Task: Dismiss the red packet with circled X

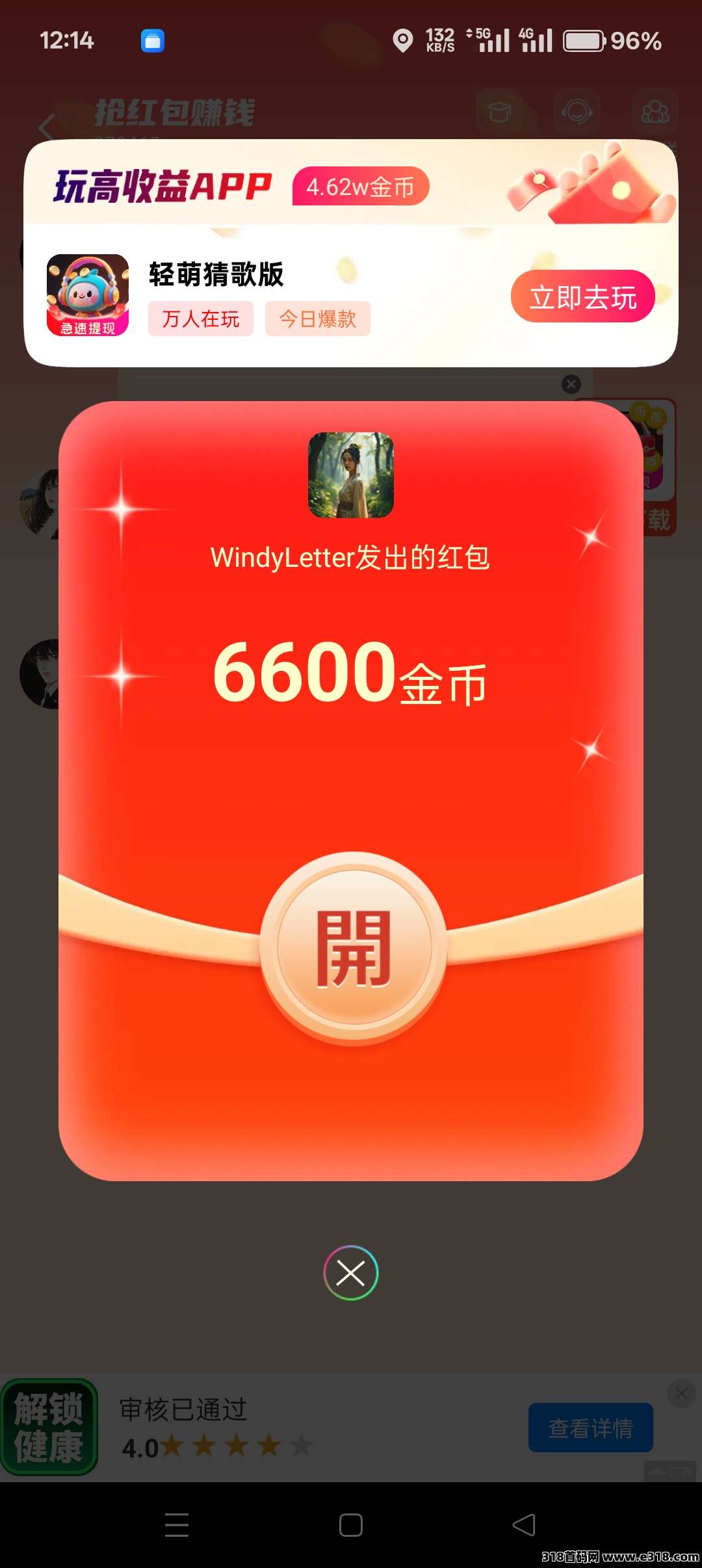Action: tap(351, 1273)
